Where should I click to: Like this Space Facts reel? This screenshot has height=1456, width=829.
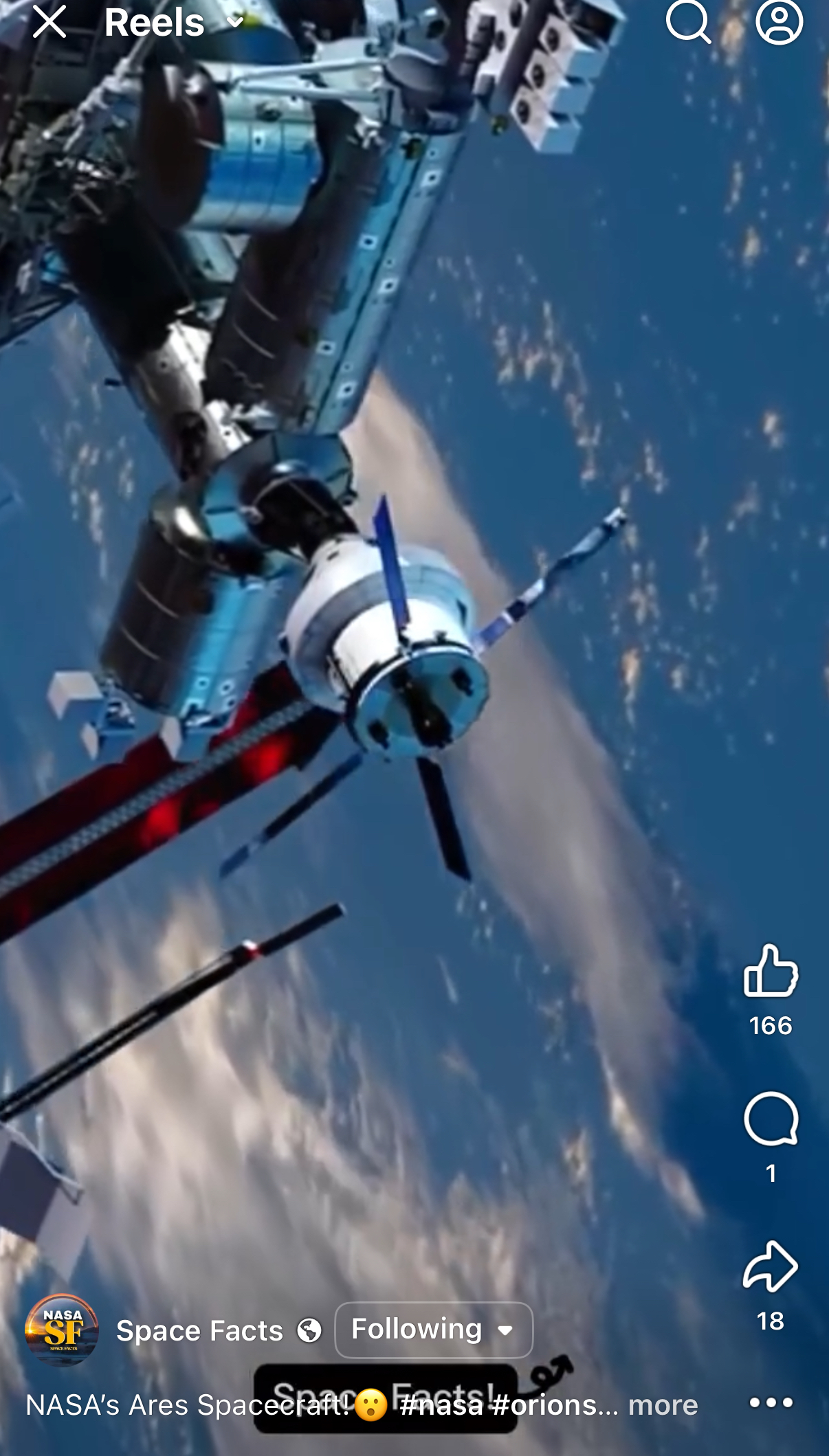tap(771, 971)
